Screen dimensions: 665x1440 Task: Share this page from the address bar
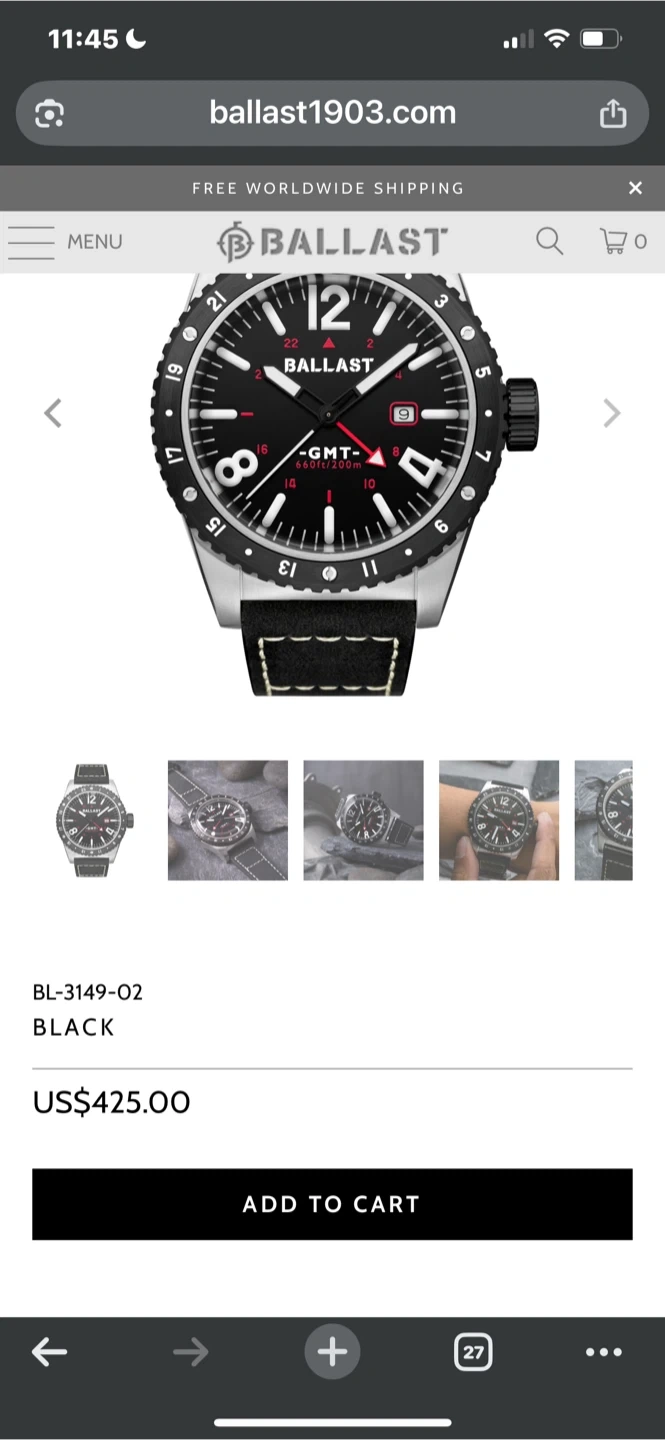pyautogui.click(x=612, y=114)
